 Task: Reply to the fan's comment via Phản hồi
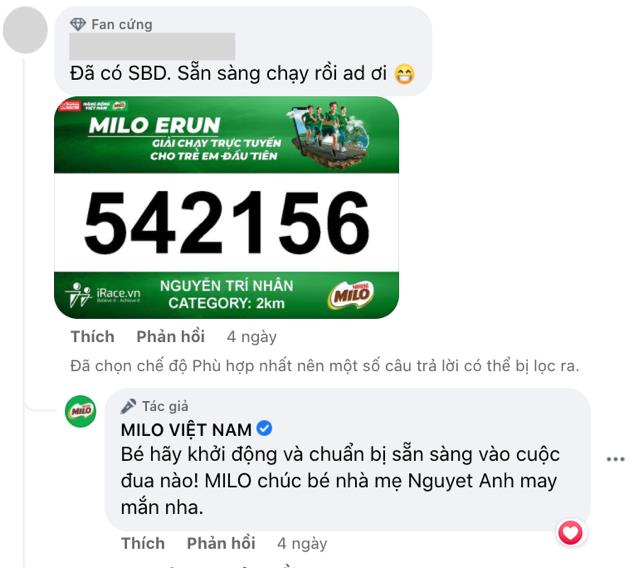[x=170, y=337]
